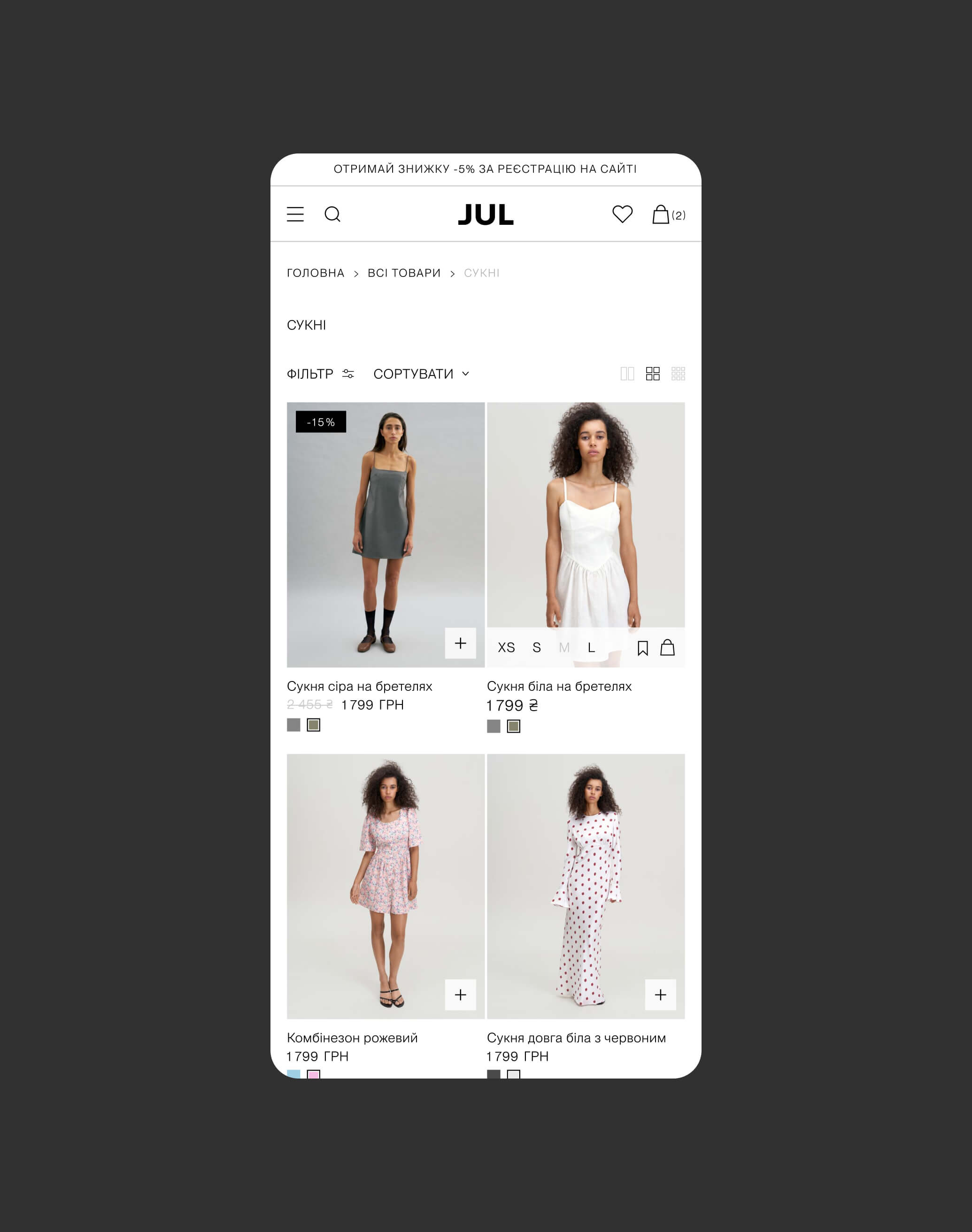The width and height of the screenshot is (972, 1232).
Task: Open the search icon
Action: (x=332, y=214)
